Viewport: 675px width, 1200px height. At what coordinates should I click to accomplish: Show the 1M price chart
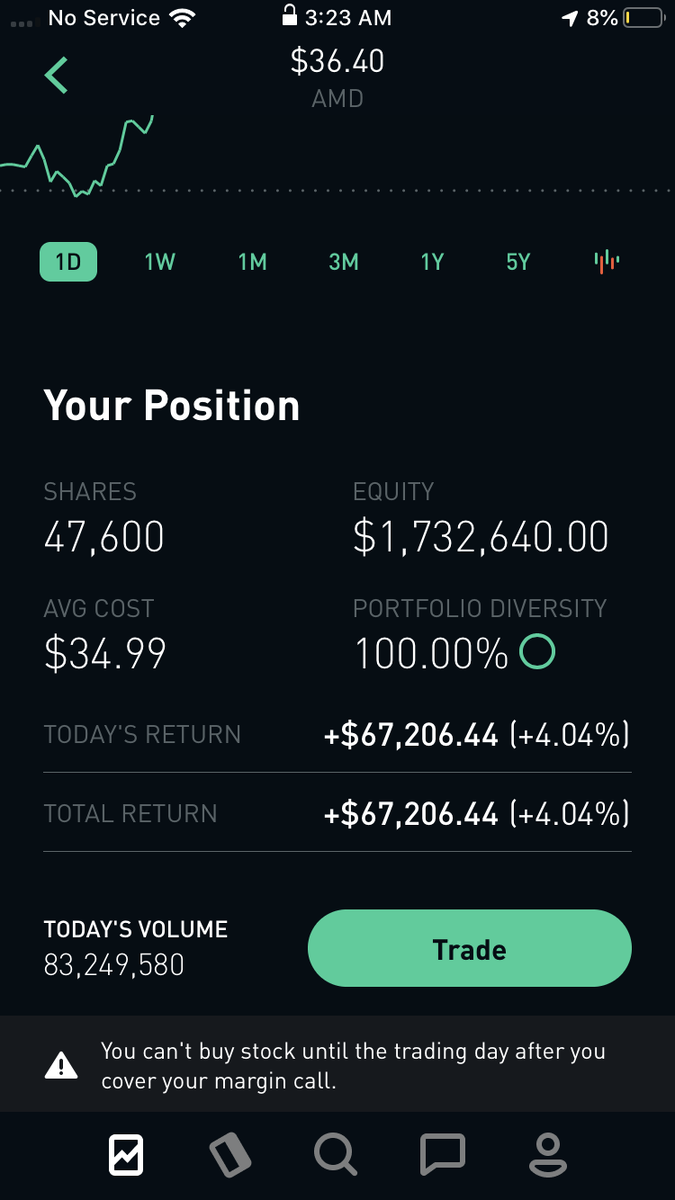252,262
